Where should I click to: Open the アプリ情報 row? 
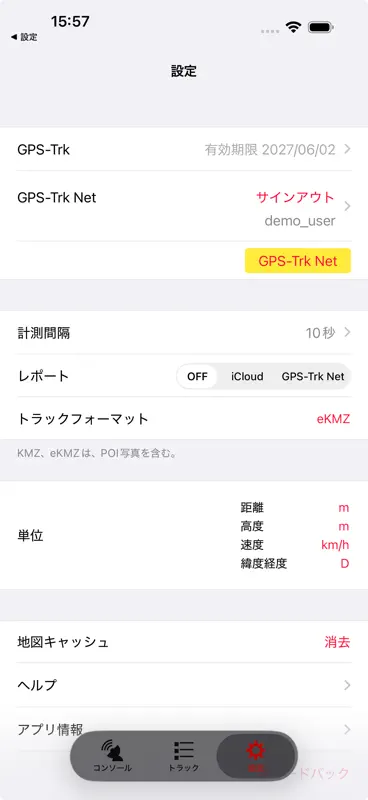tap(184, 729)
